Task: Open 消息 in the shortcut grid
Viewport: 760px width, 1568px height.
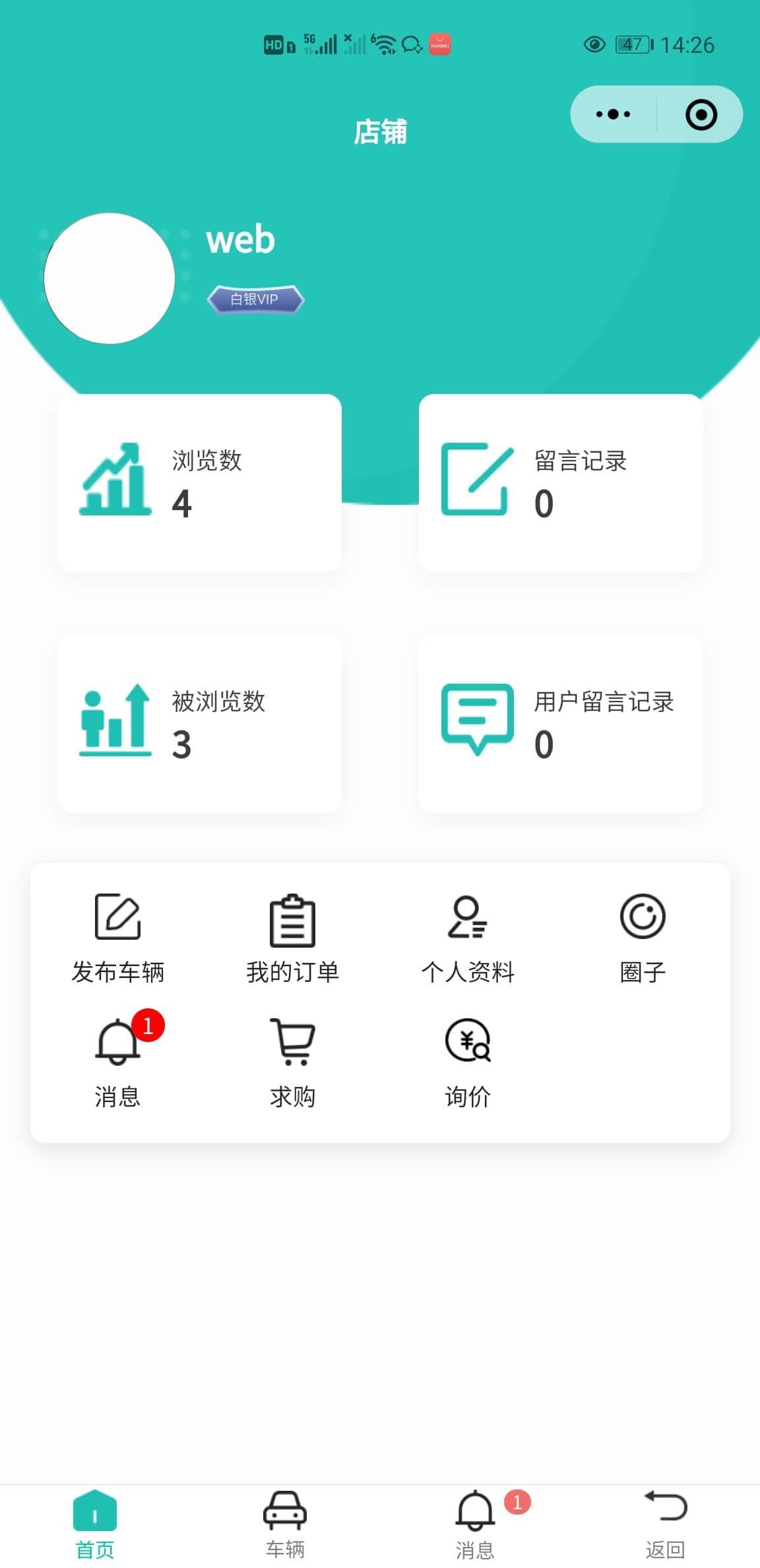Action: coord(117,1062)
